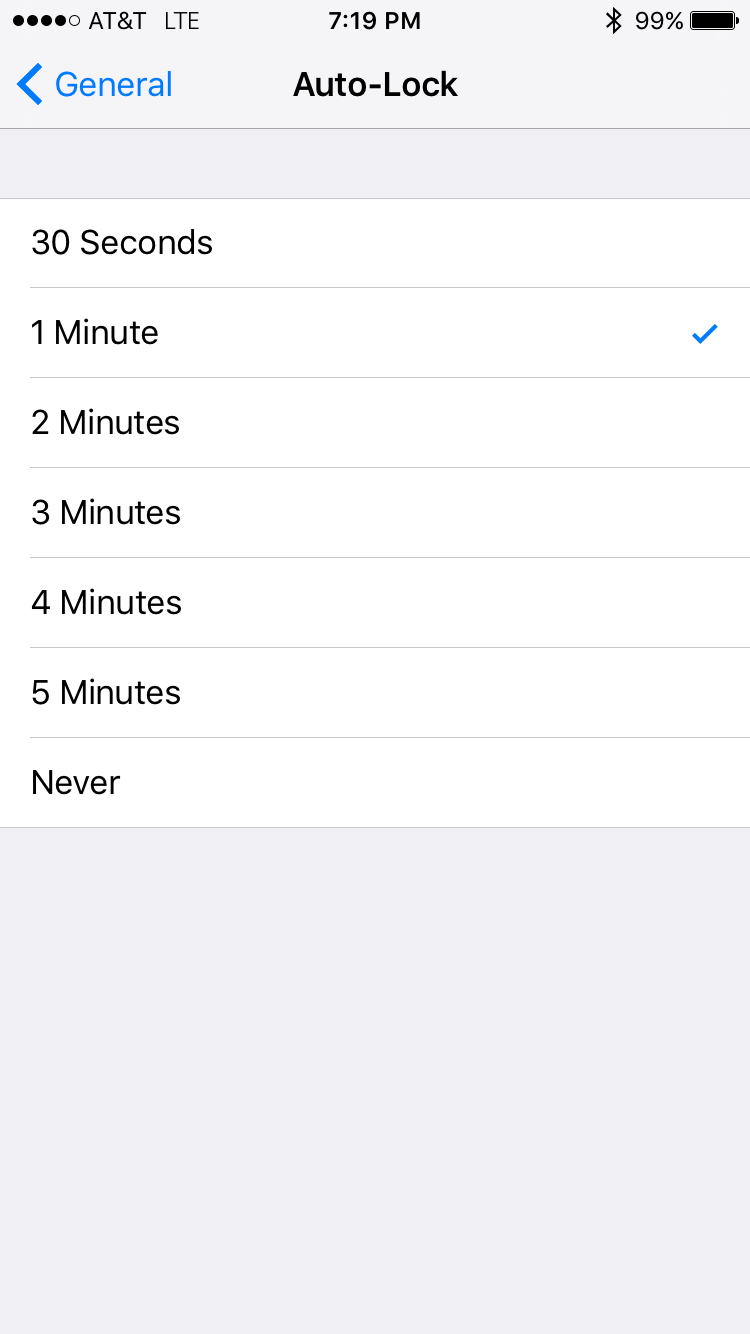Set auto-lock to 5 Minutes
This screenshot has height=1334, width=750.
[x=375, y=693]
